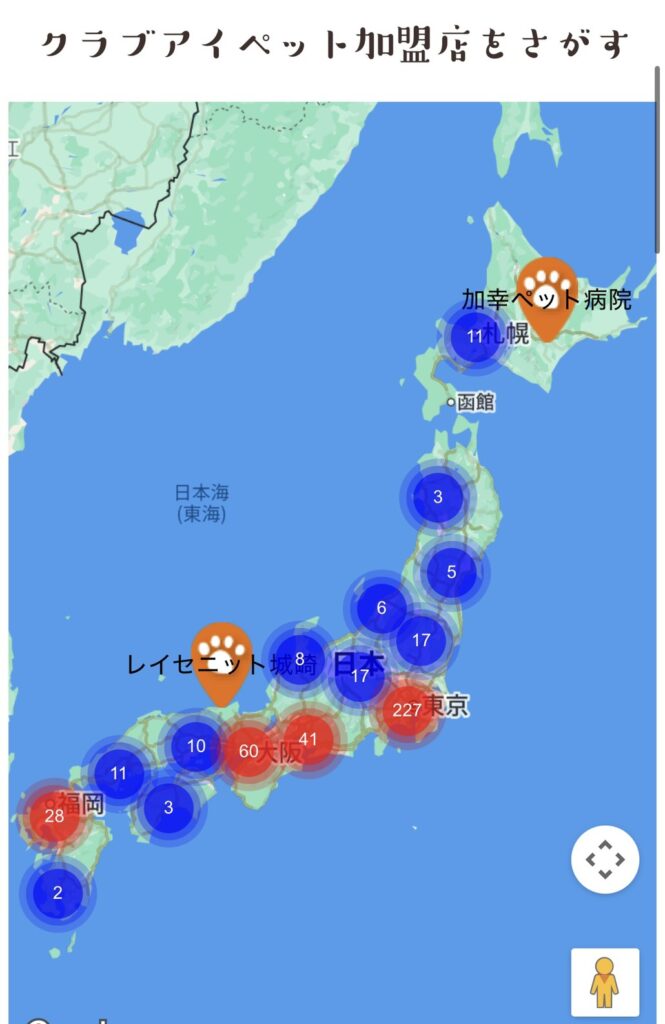Open the blue cluster numbered 2
Screen dimensions: 665x1024
tap(57, 893)
